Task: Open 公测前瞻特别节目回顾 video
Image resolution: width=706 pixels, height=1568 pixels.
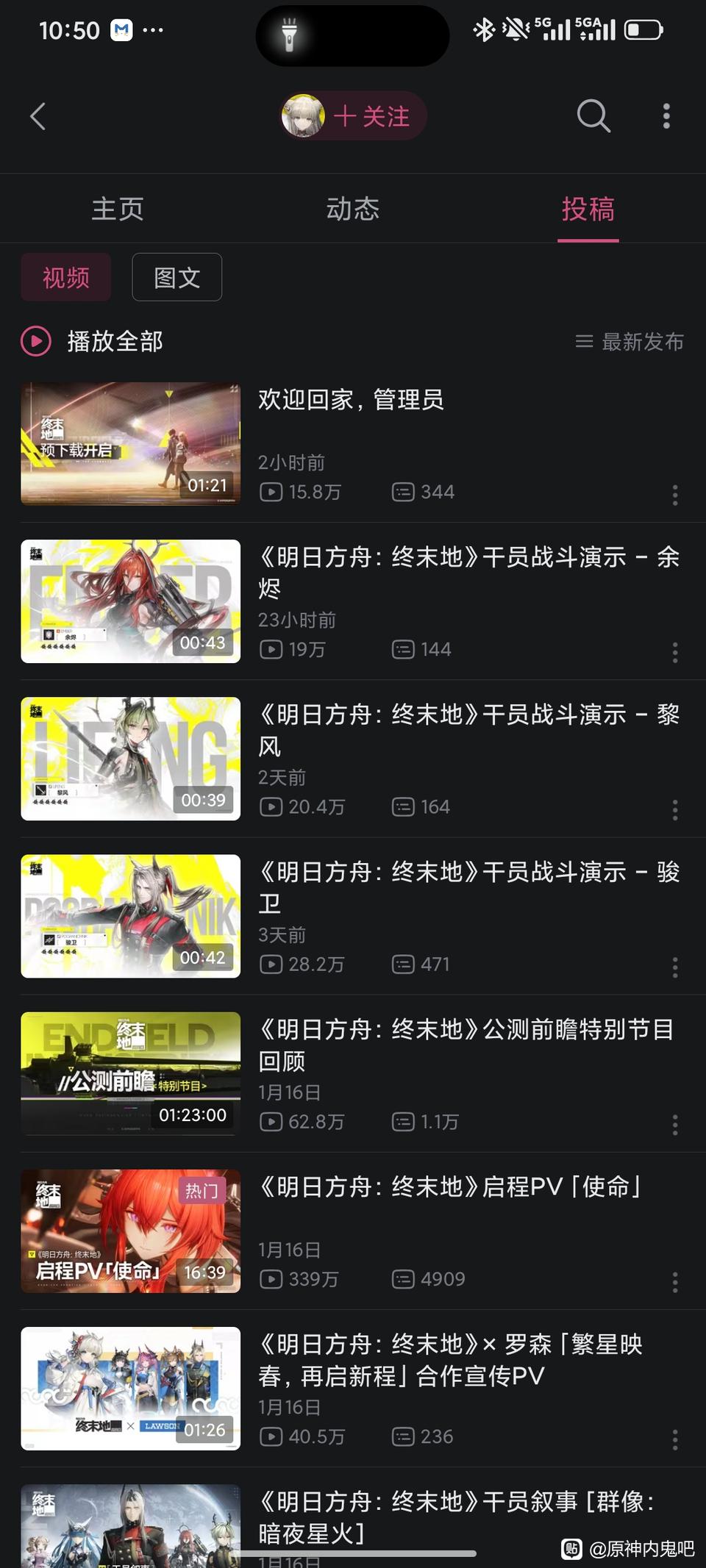Action: click(x=465, y=1044)
